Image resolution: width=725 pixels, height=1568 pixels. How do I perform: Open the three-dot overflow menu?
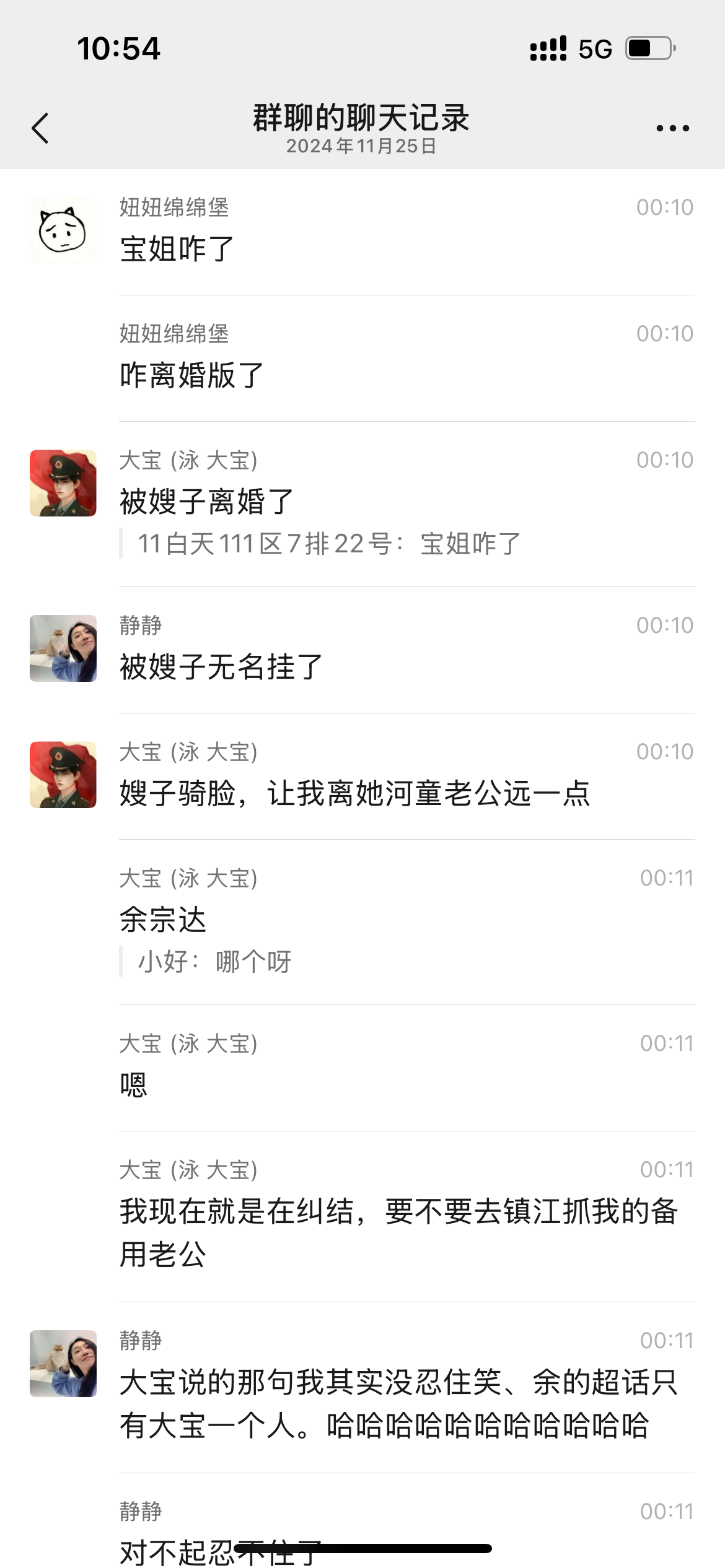[672, 128]
